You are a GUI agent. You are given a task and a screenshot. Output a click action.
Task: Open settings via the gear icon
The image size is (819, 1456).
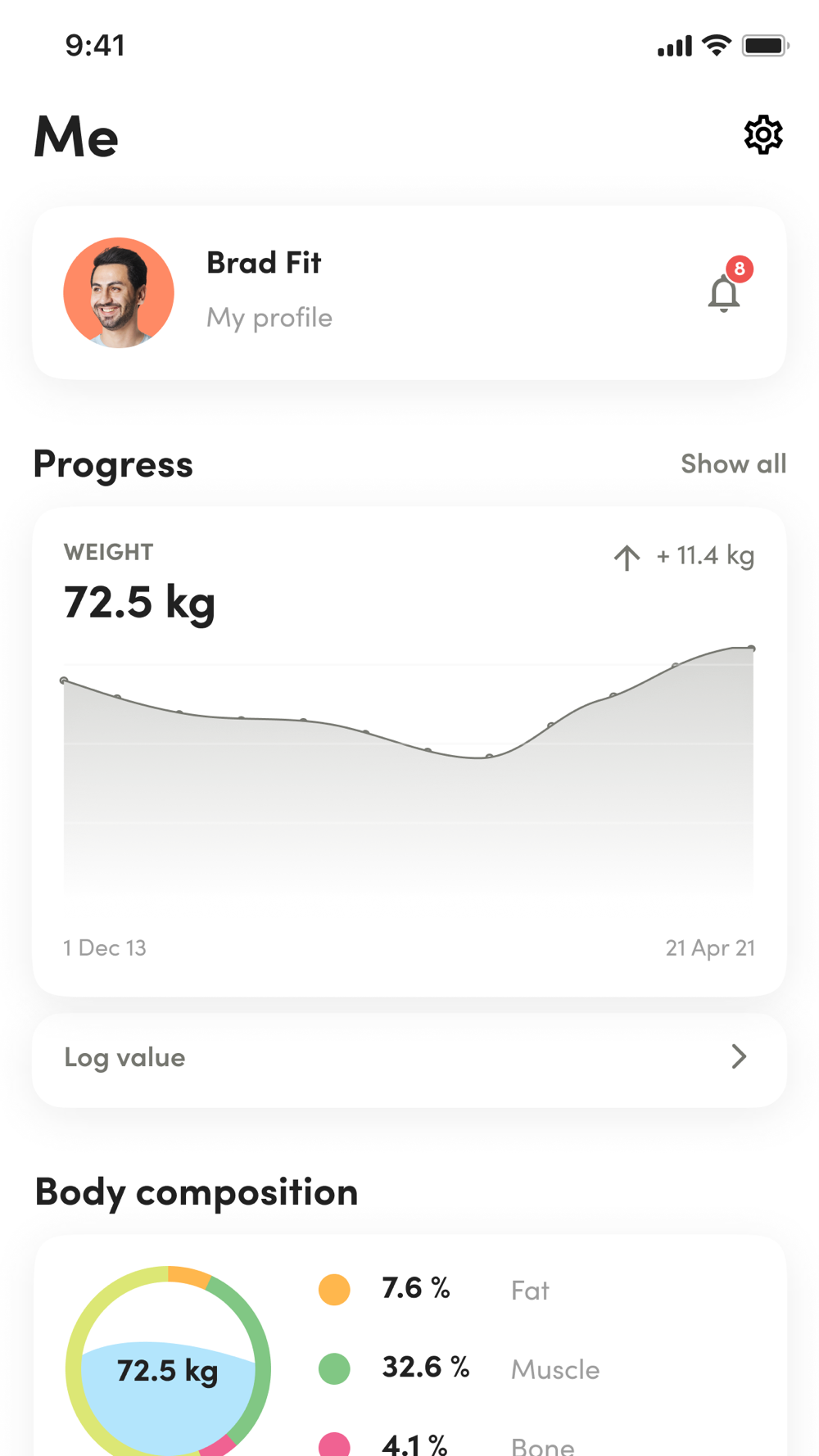tap(762, 135)
